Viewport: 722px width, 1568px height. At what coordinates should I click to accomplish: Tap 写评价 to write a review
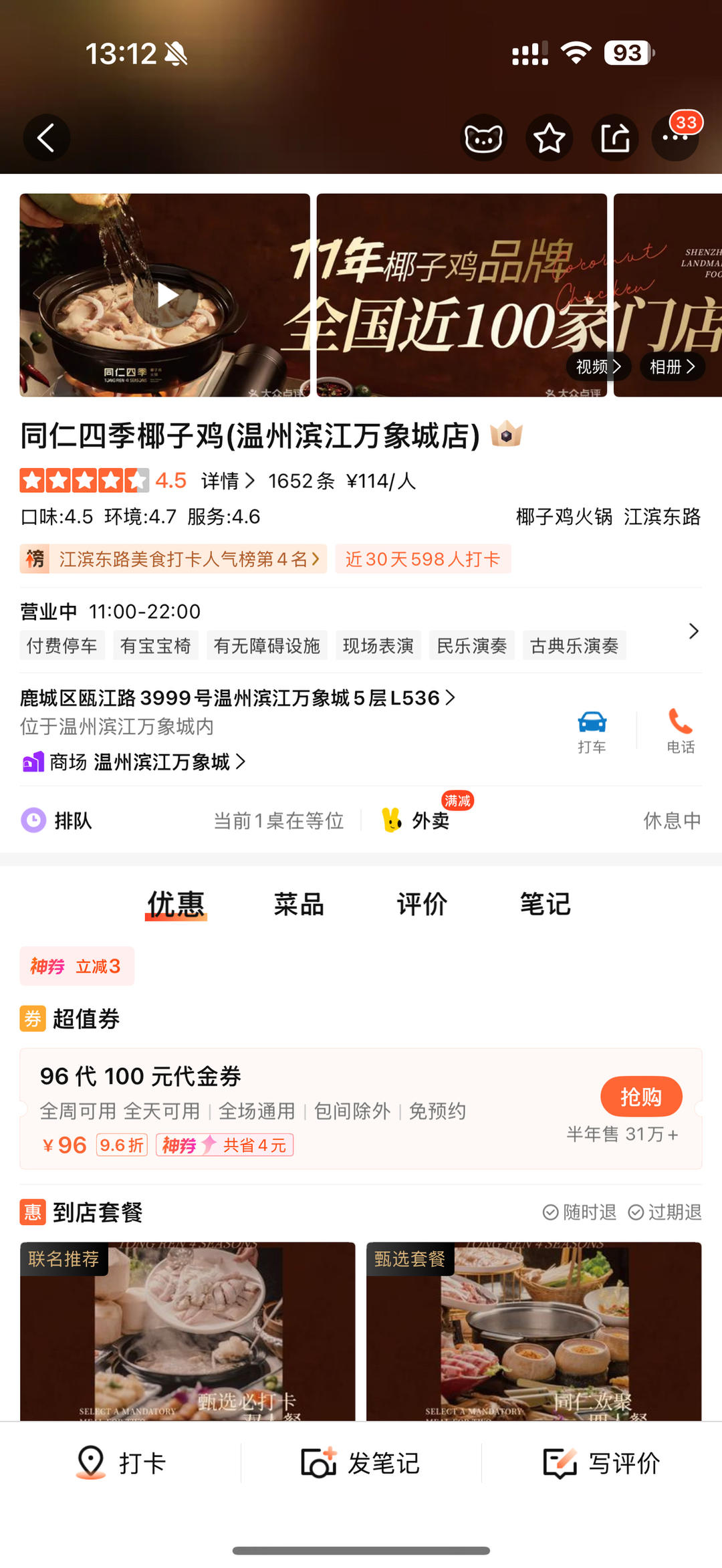[602, 1463]
